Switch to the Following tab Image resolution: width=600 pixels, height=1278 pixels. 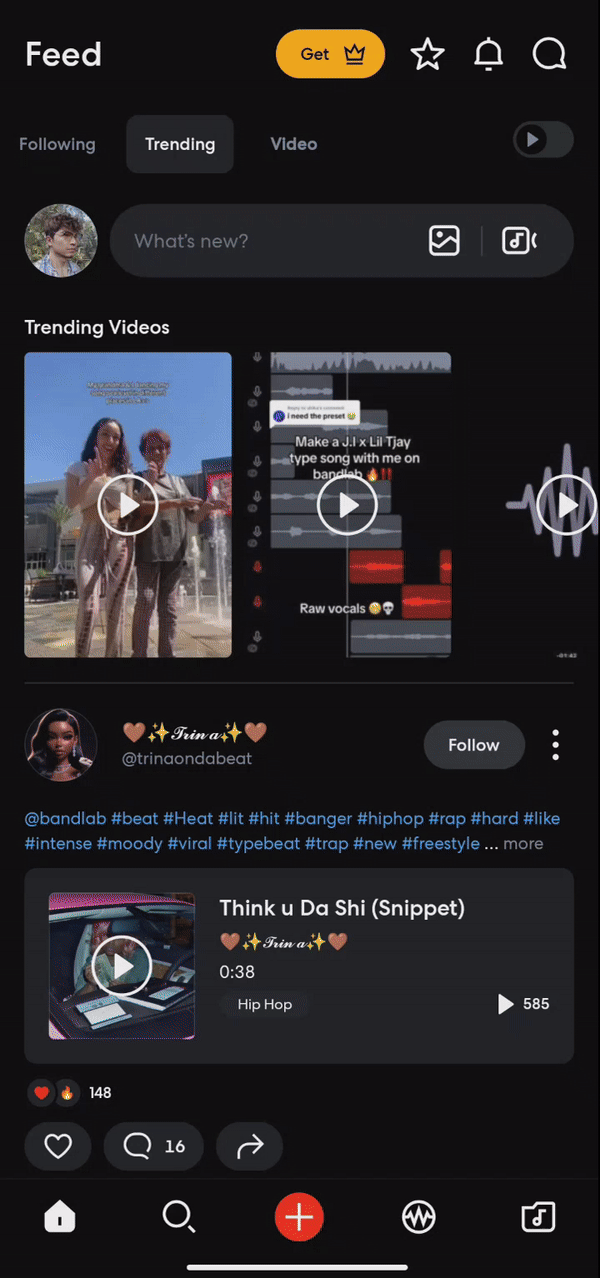tap(57, 144)
